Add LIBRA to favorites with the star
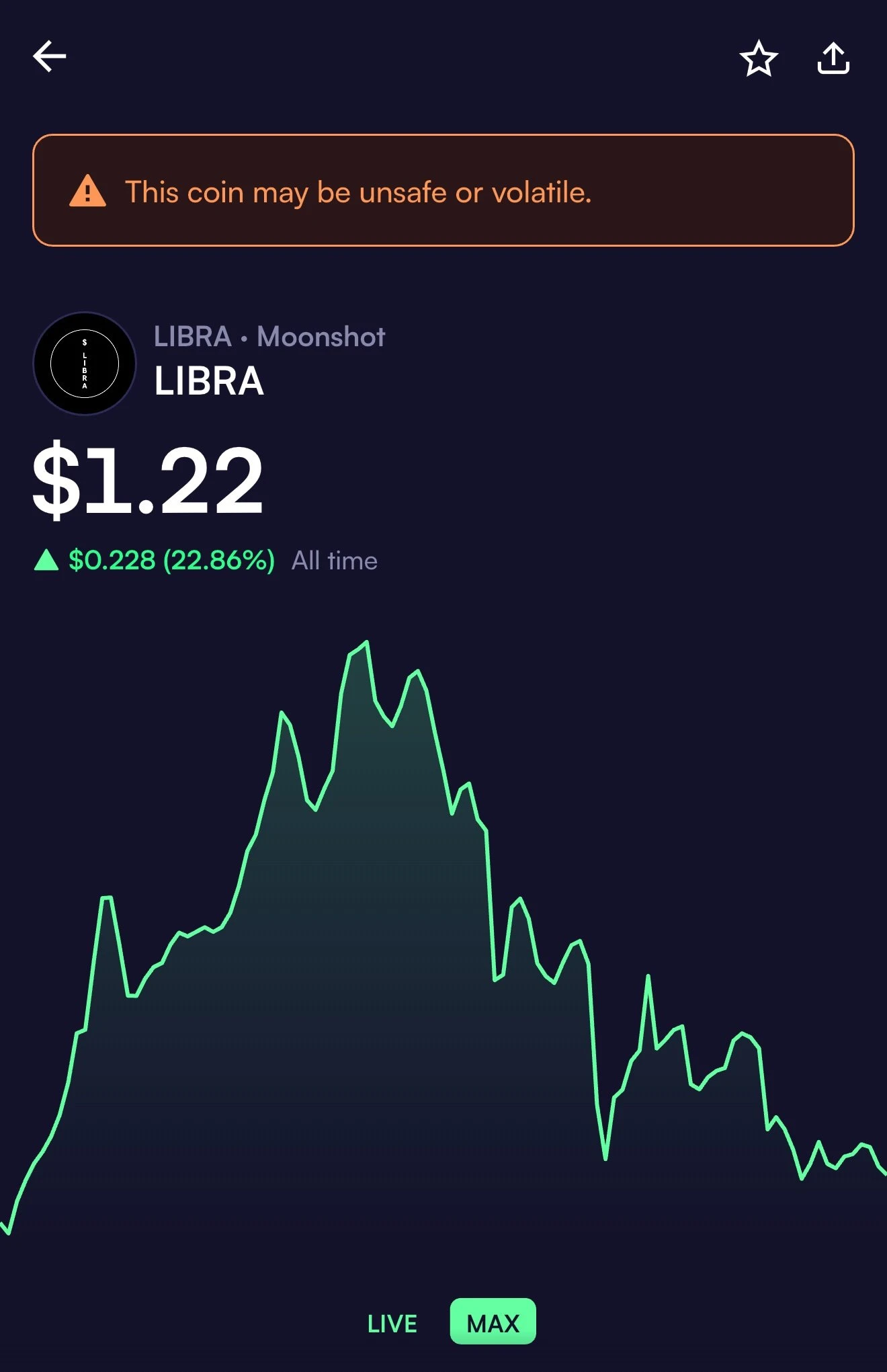This screenshot has height=1372, width=887. [x=759, y=58]
